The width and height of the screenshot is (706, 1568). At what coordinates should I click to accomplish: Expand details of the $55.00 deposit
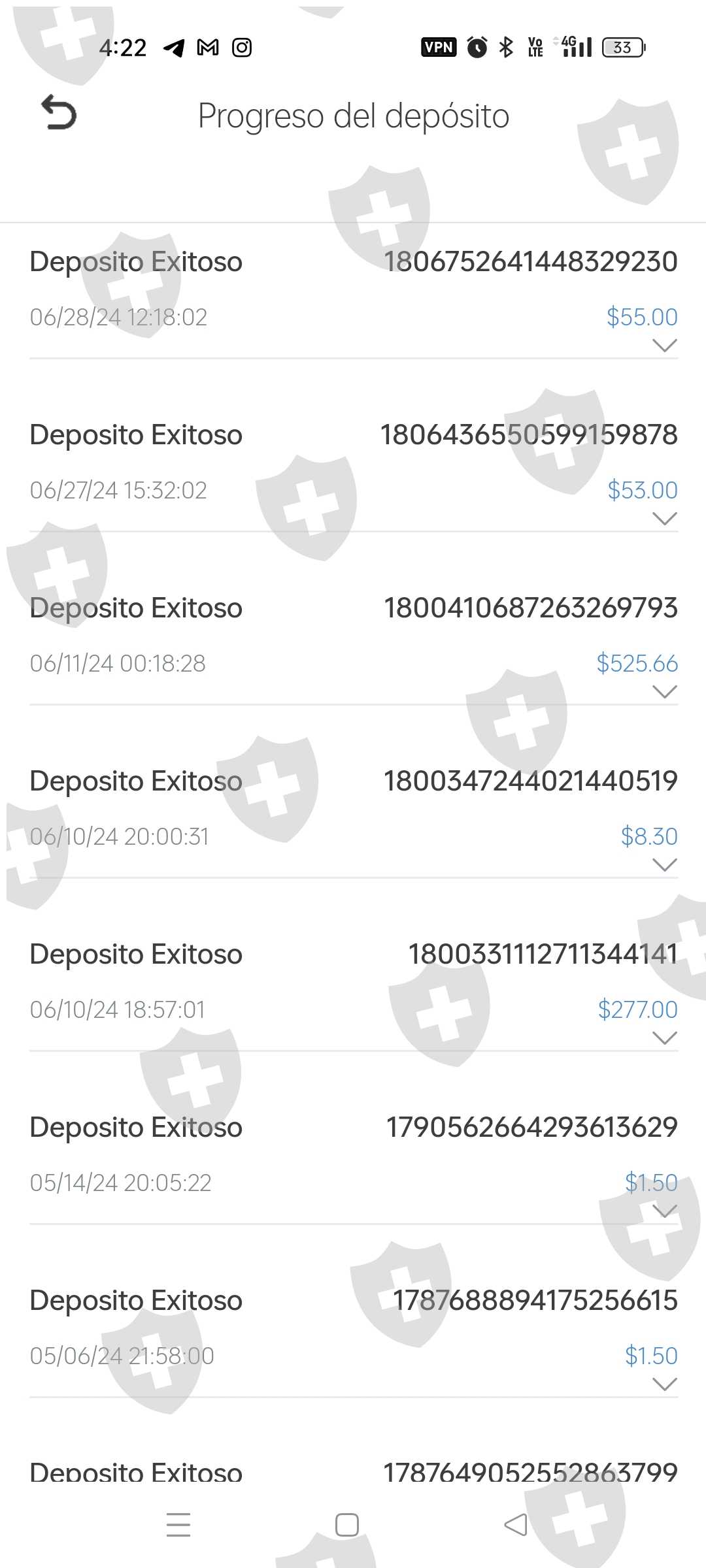664,345
